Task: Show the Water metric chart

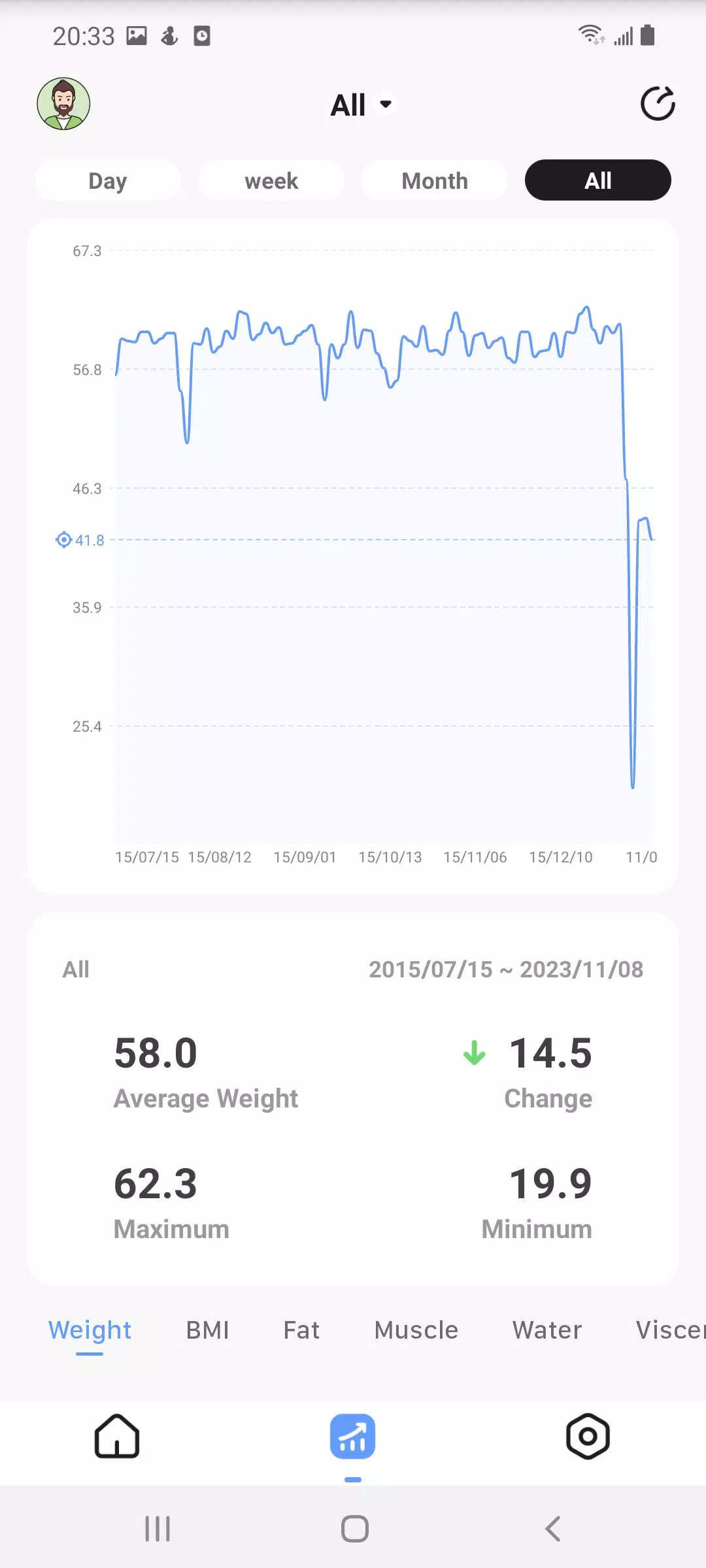Action: point(547,1330)
